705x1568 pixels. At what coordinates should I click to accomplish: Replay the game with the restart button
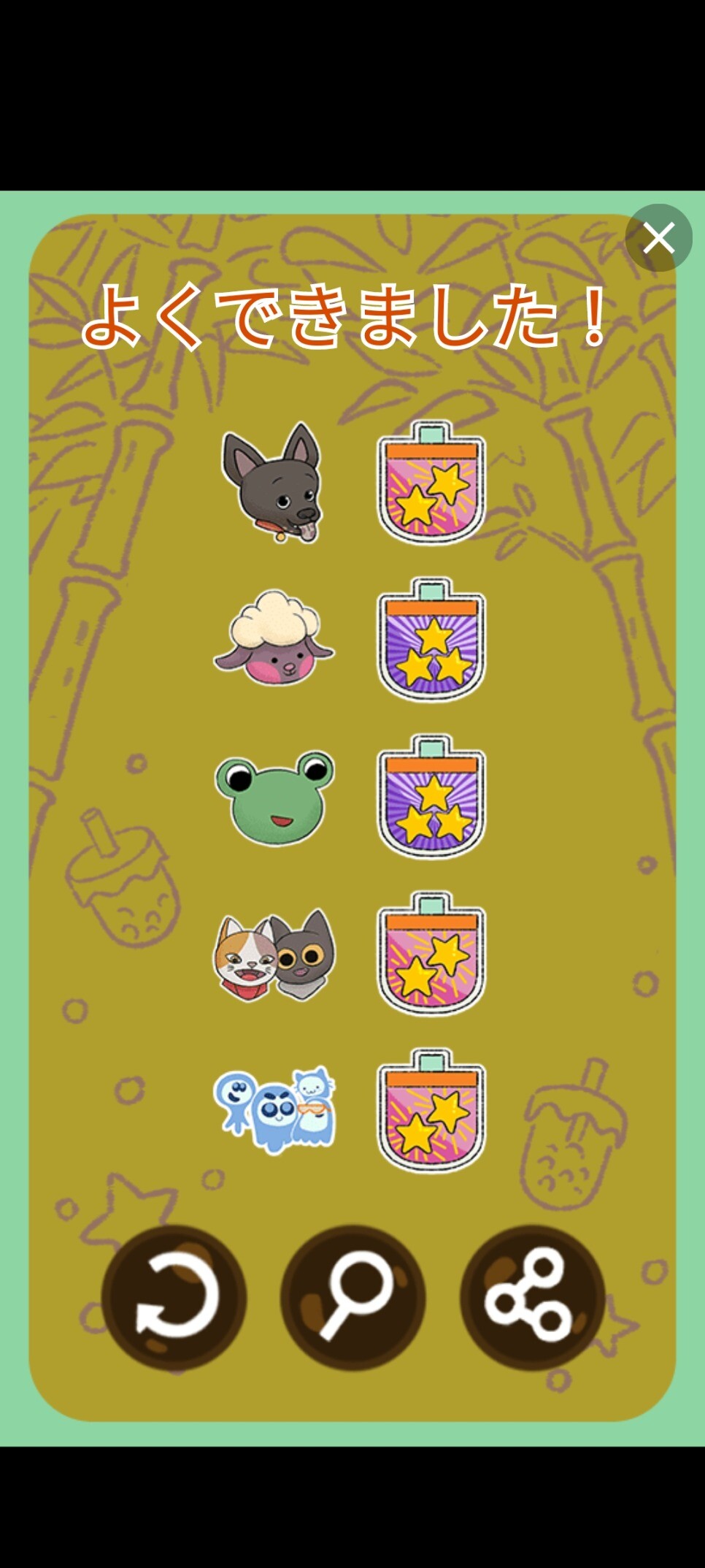(174, 1298)
